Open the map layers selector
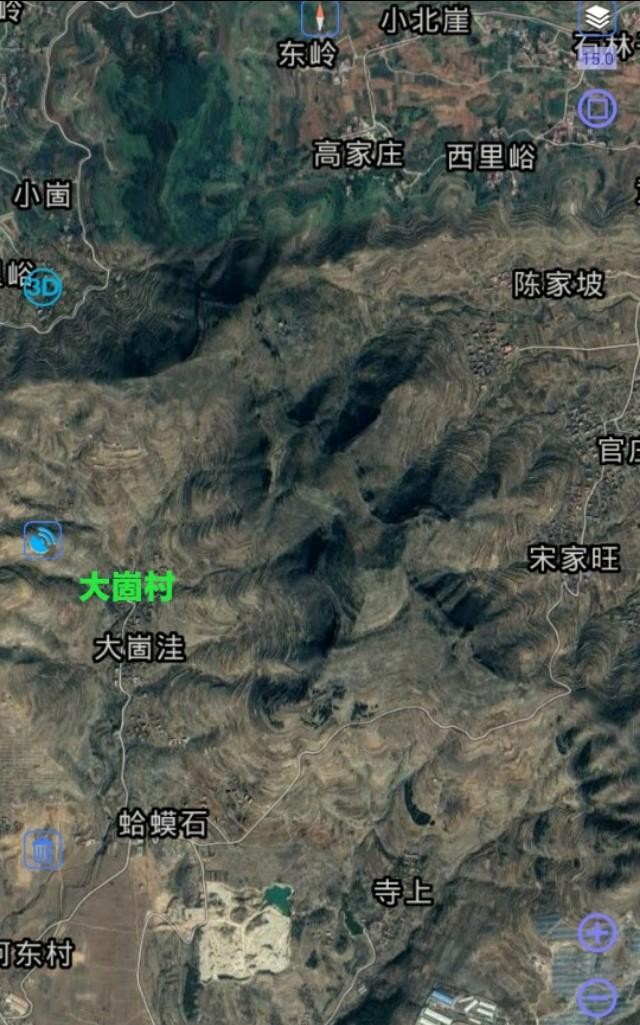This screenshot has height=1025, width=640. point(598,18)
